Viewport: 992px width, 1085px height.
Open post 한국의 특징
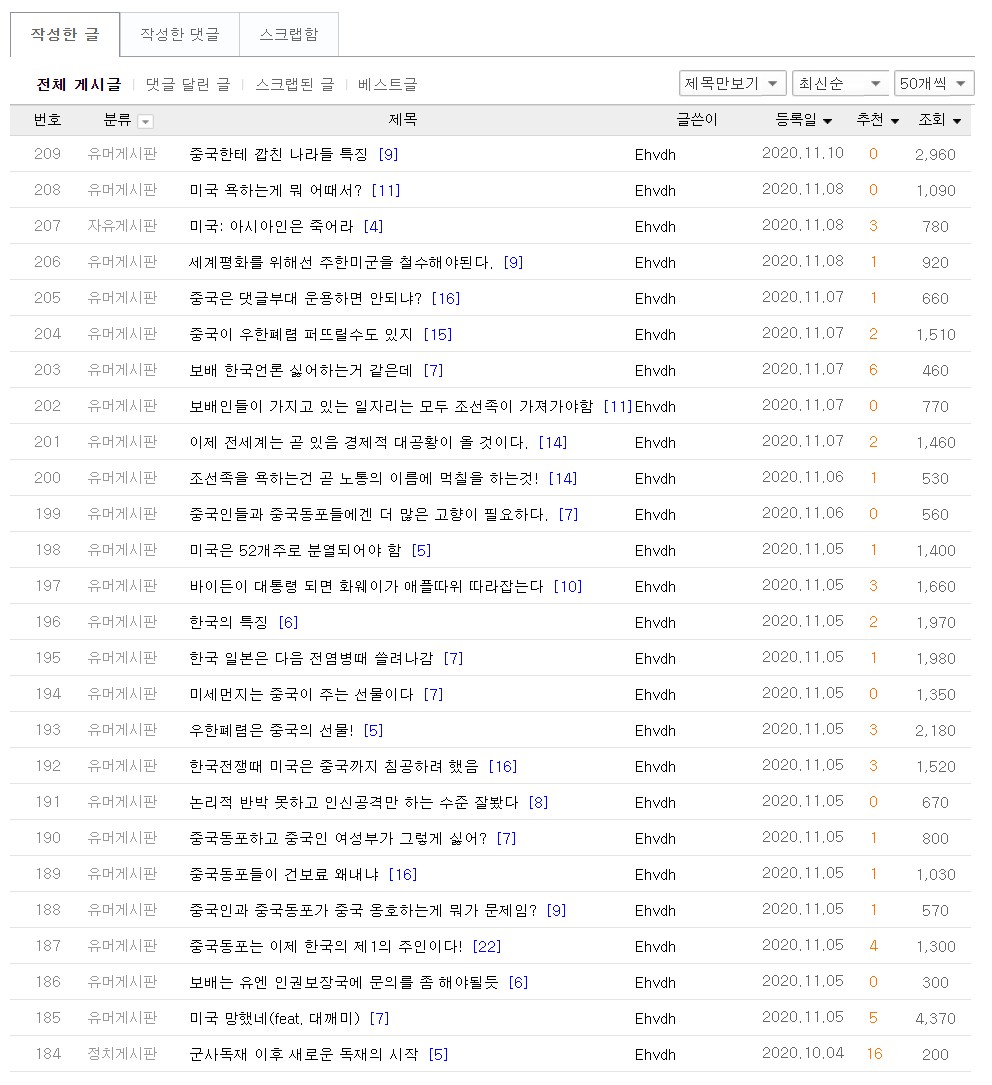(x=229, y=622)
